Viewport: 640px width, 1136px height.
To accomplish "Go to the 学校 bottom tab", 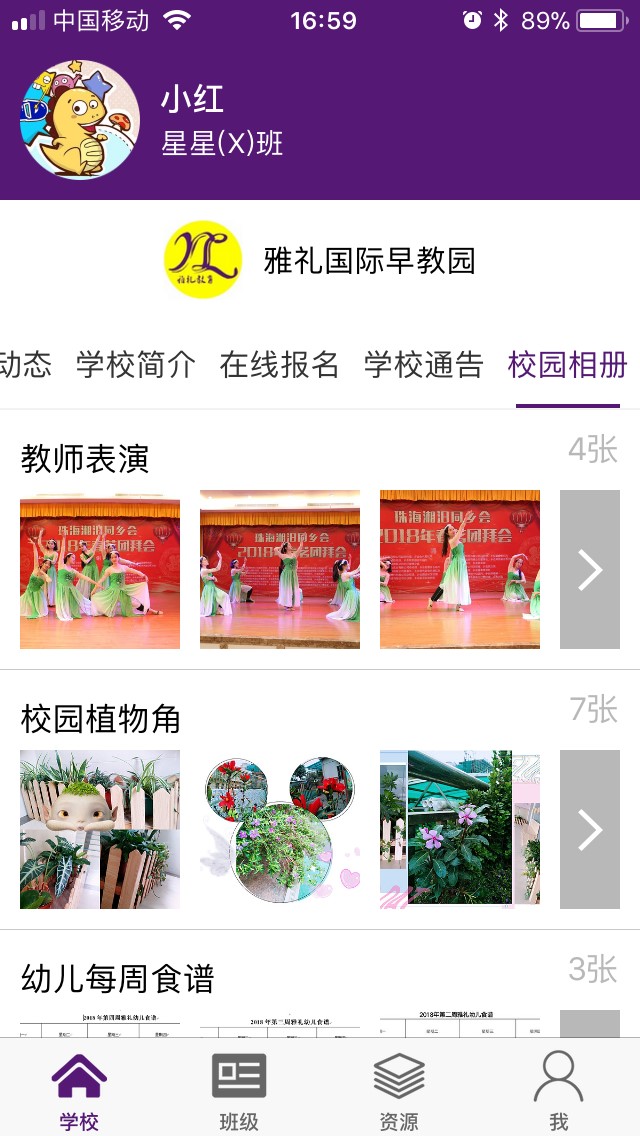I will [x=79, y=1090].
